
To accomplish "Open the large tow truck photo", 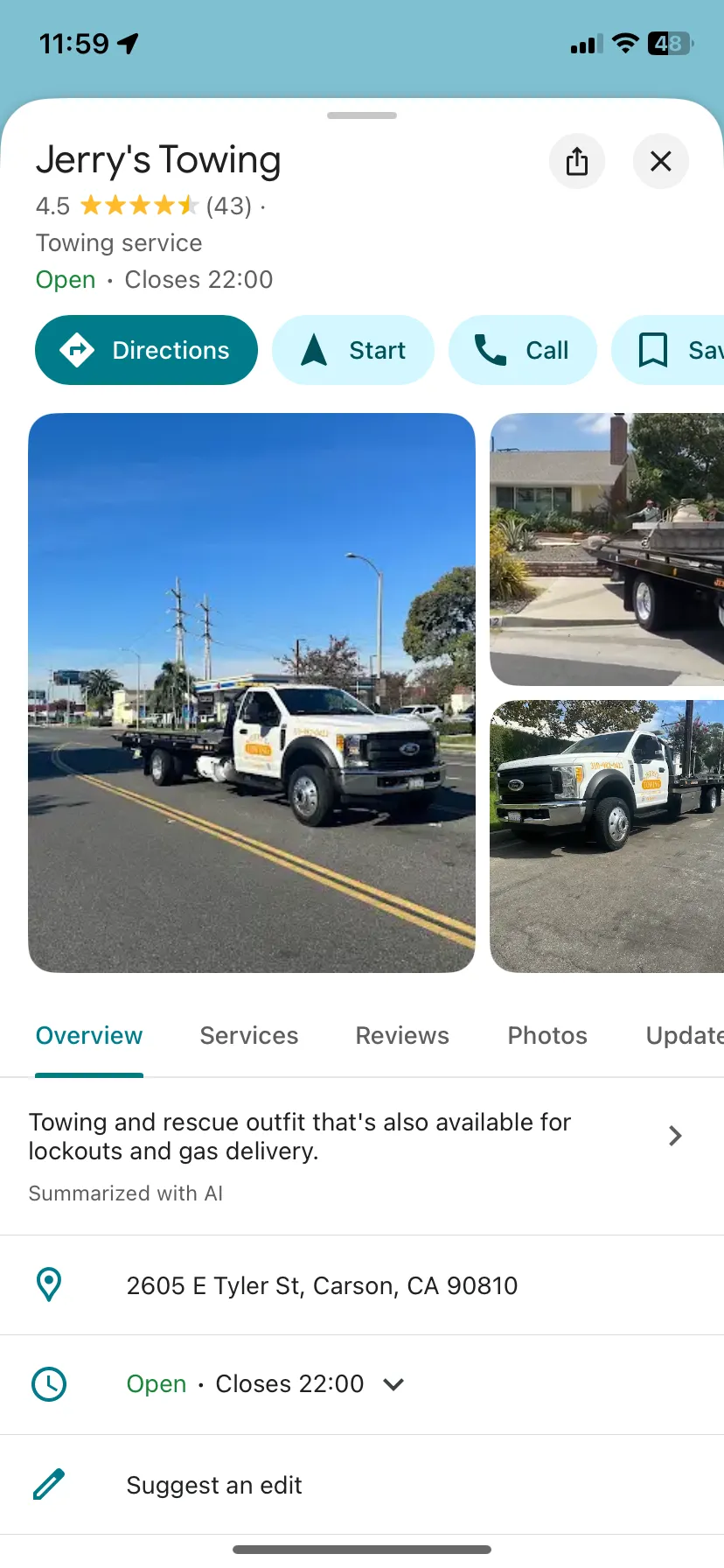I will tap(251, 691).
